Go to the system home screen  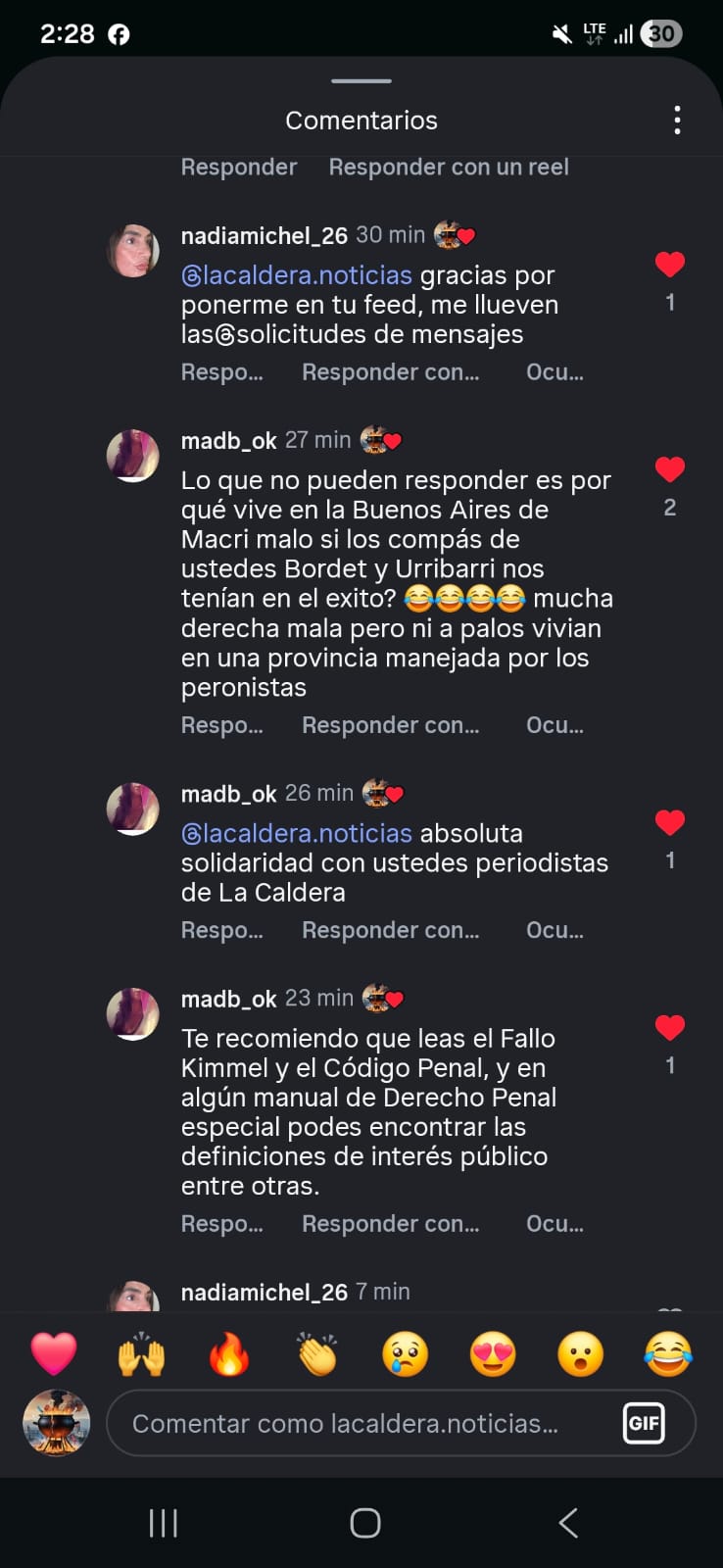pos(364,1523)
